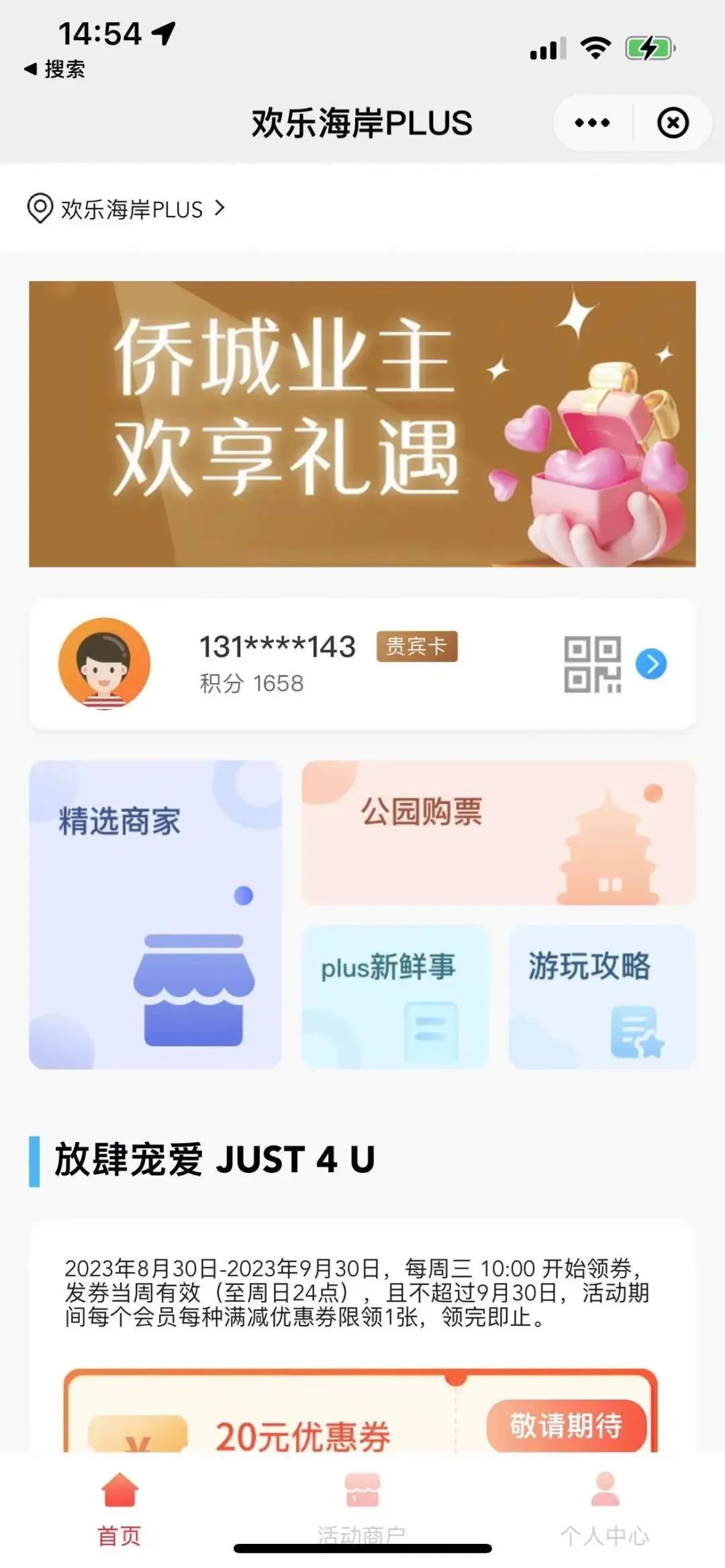This screenshot has width=725, height=1568.
Task: Return to 搜索 via the back arrow
Action: (x=54, y=68)
